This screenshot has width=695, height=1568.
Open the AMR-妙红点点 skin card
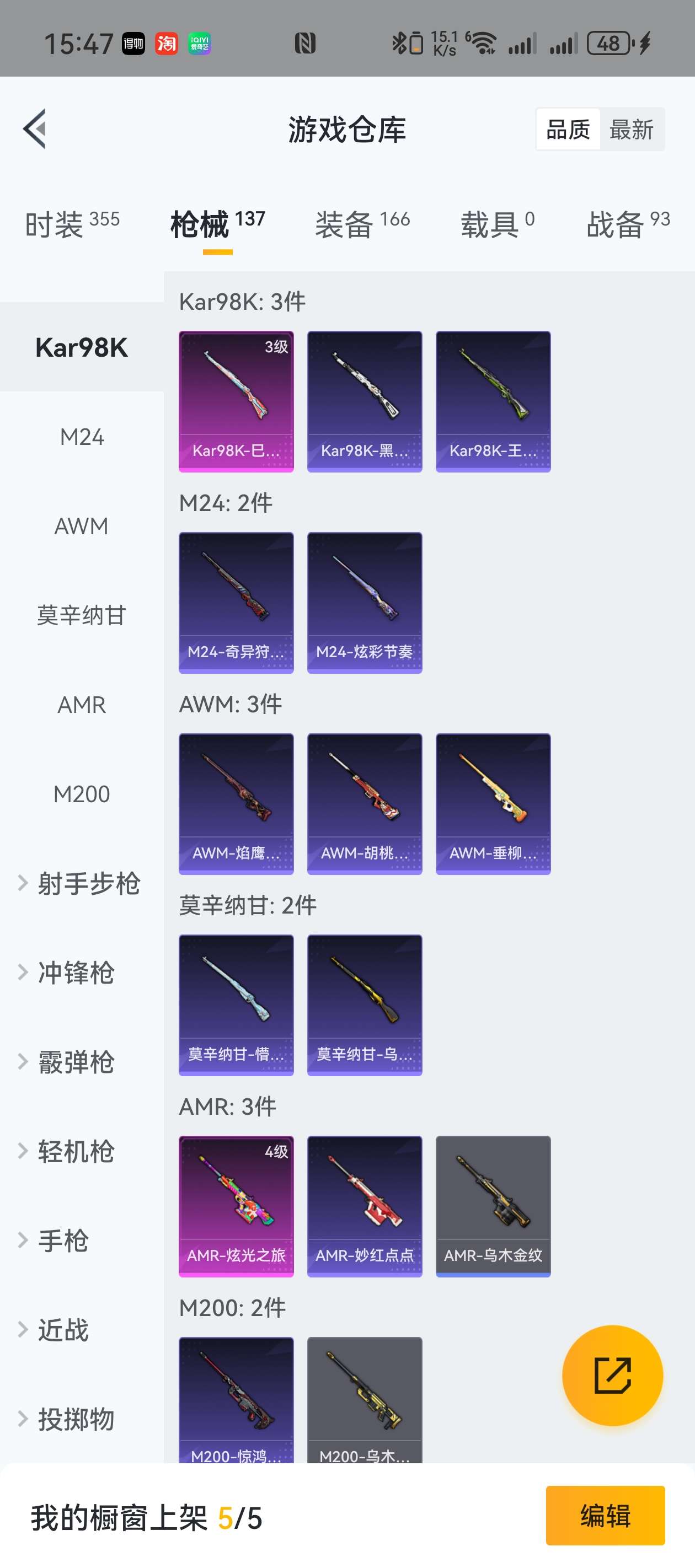(365, 1206)
